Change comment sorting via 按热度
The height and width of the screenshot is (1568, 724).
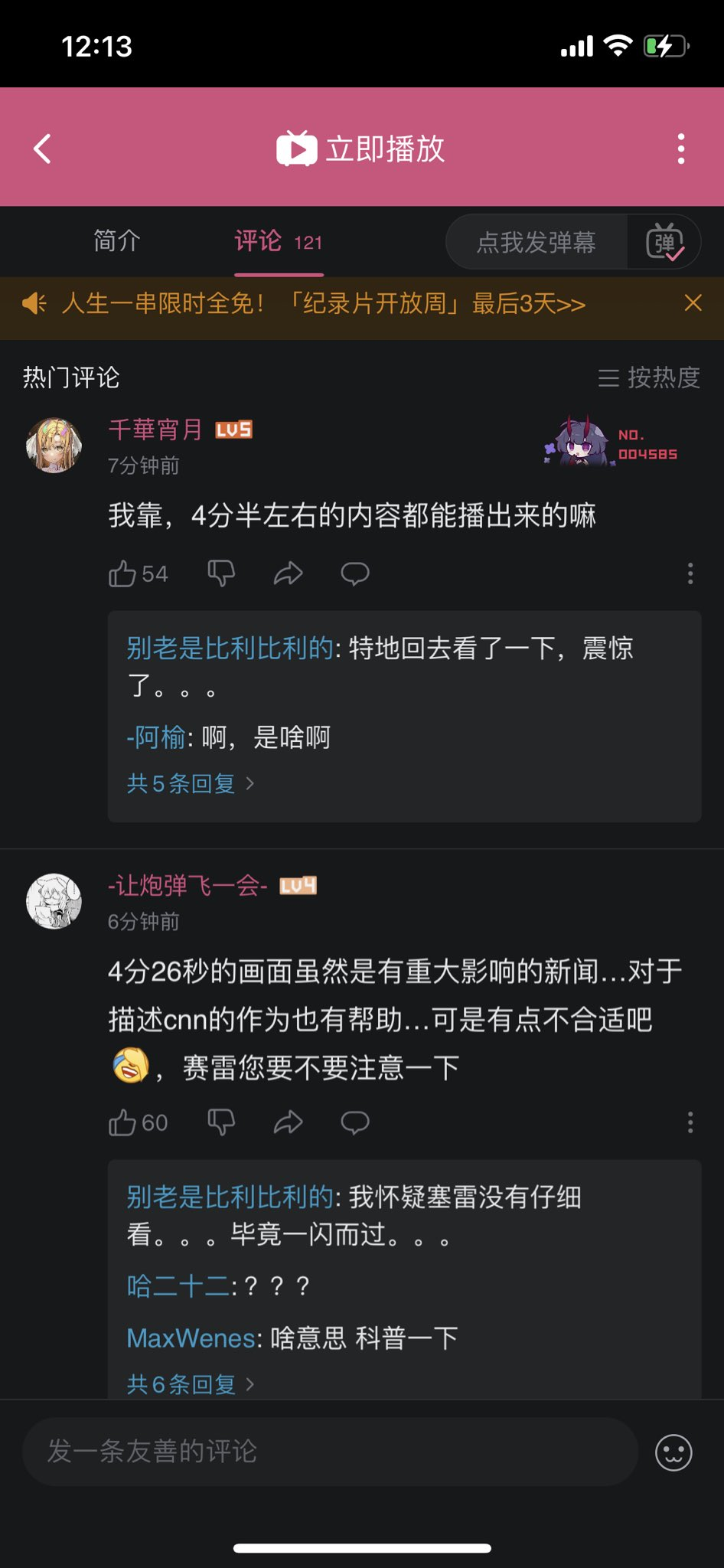click(649, 377)
